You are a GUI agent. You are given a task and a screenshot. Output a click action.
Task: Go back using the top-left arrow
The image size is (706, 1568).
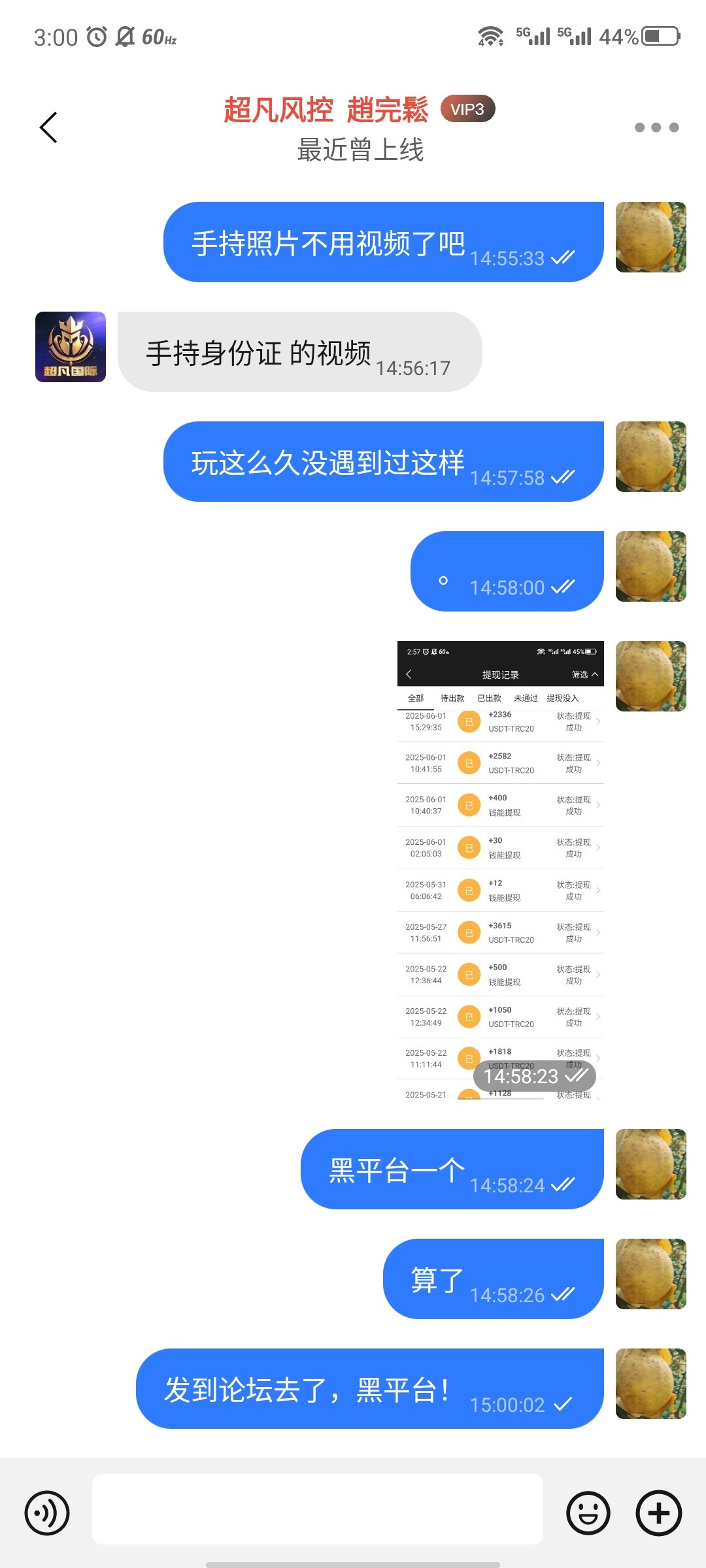pyautogui.click(x=48, y=127)
